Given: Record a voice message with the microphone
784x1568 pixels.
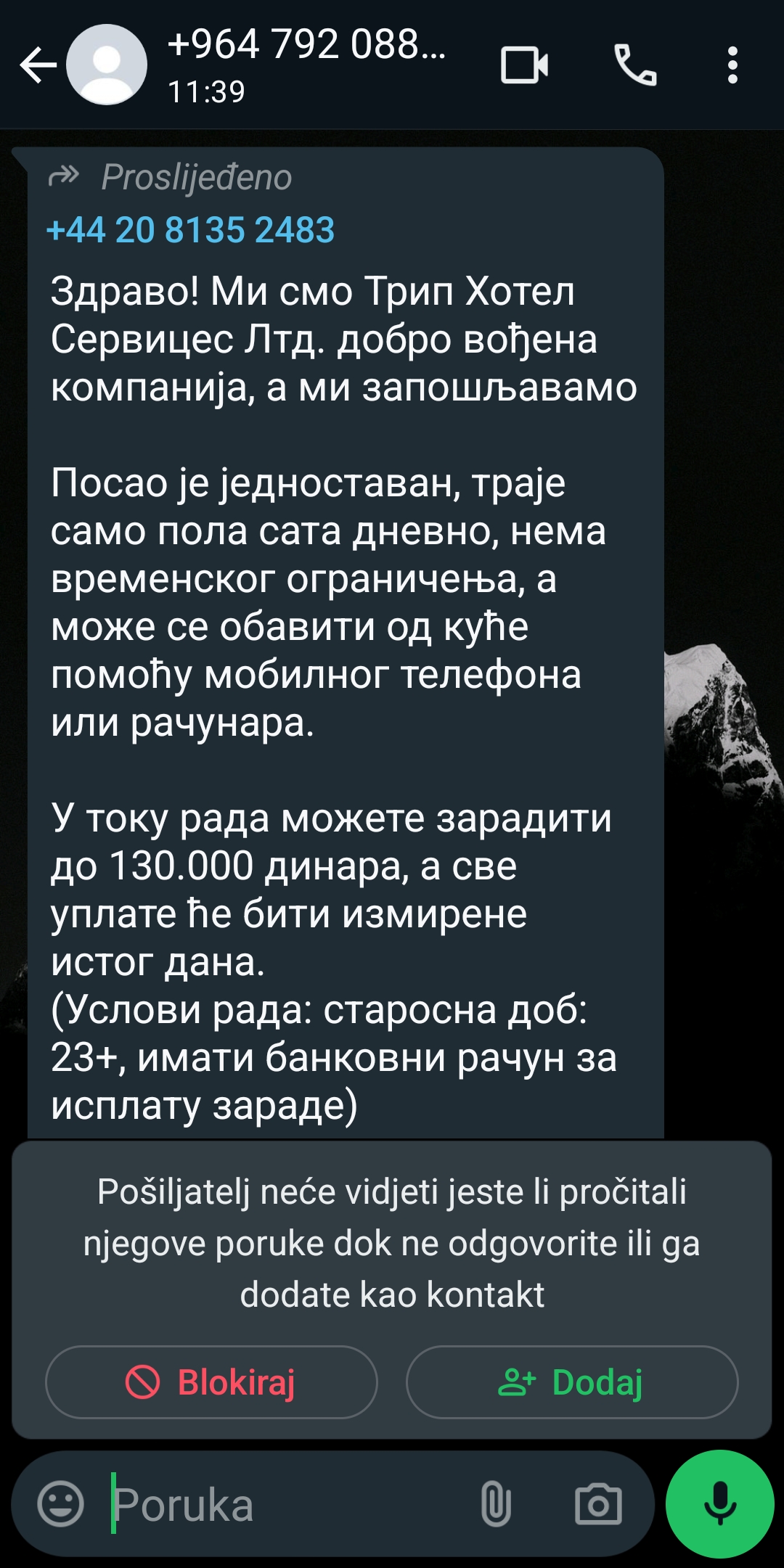Looking at the screenshot, I should (720, 1503).
